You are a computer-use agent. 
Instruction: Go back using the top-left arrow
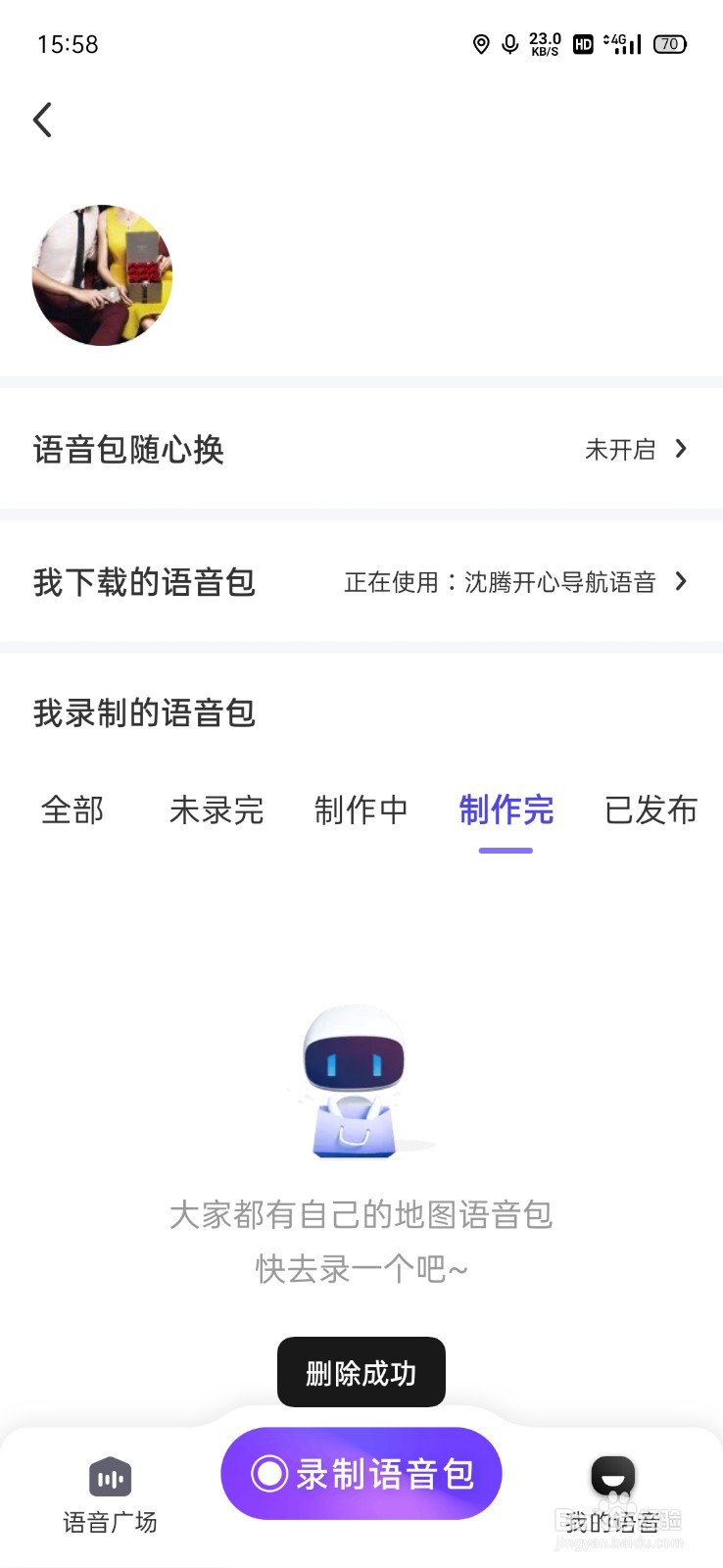[x=42, y=121]
